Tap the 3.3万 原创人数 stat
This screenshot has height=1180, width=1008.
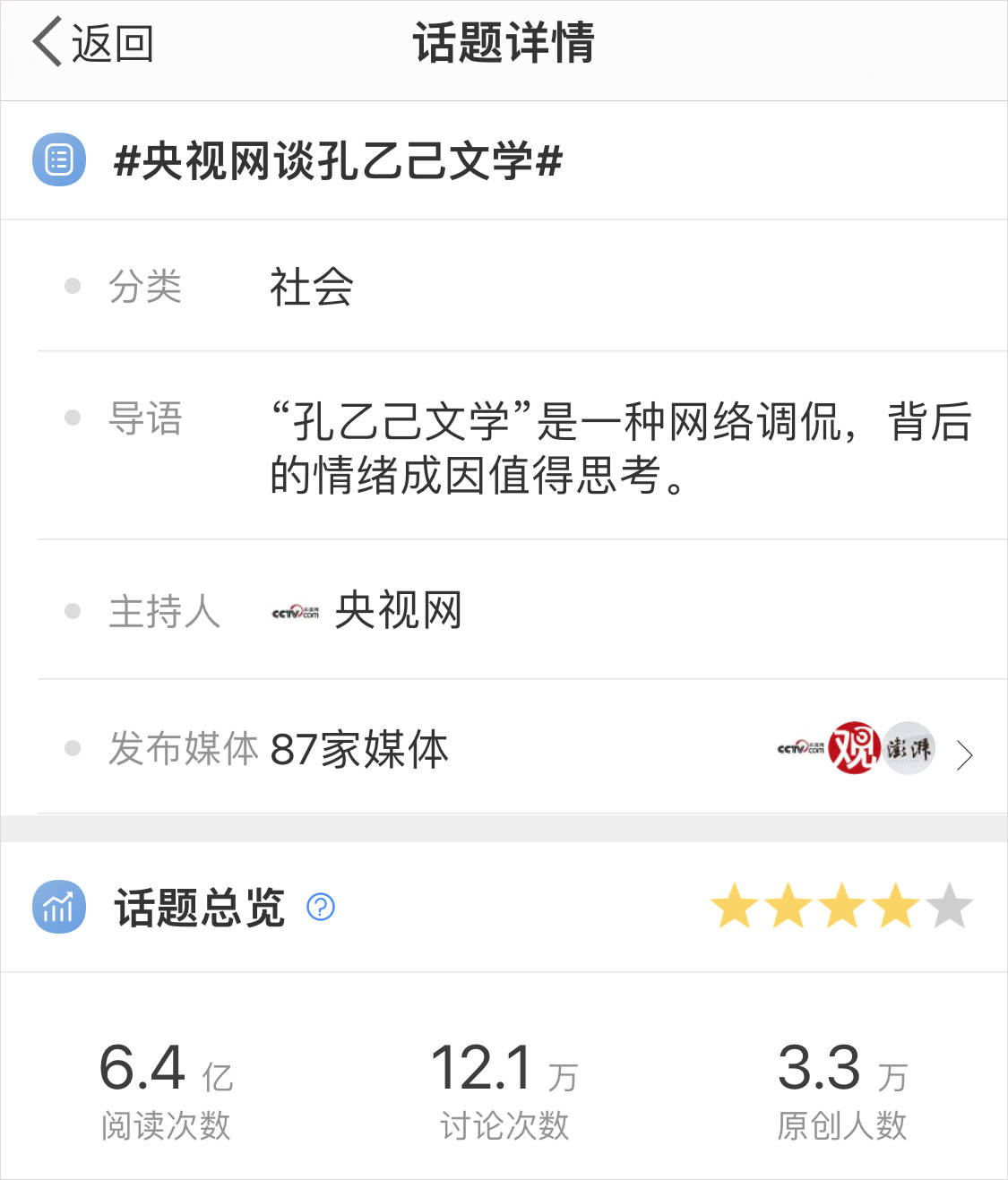pos(842,1082)
